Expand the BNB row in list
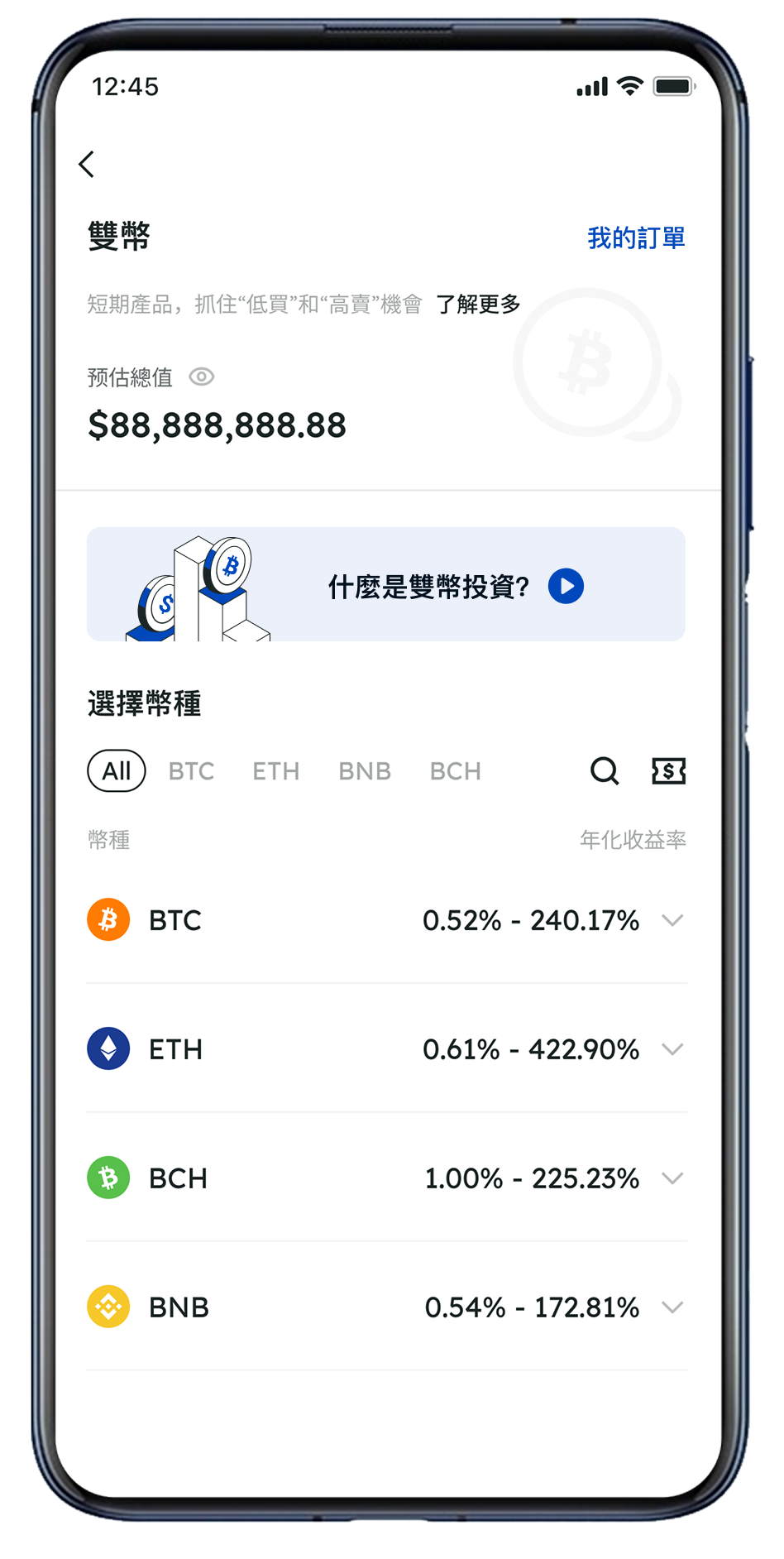 coord(672,1307)
